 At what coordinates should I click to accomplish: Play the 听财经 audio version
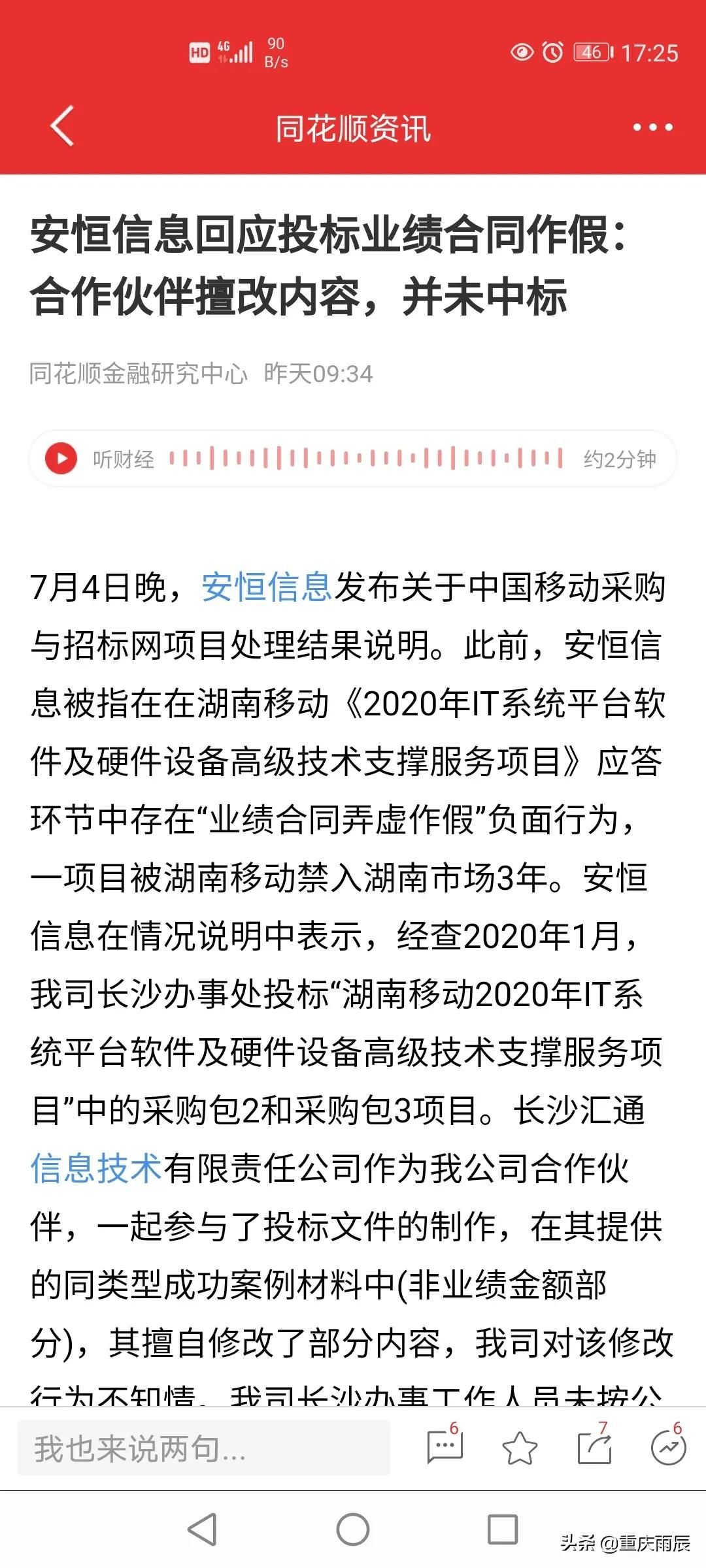point(61,459)
